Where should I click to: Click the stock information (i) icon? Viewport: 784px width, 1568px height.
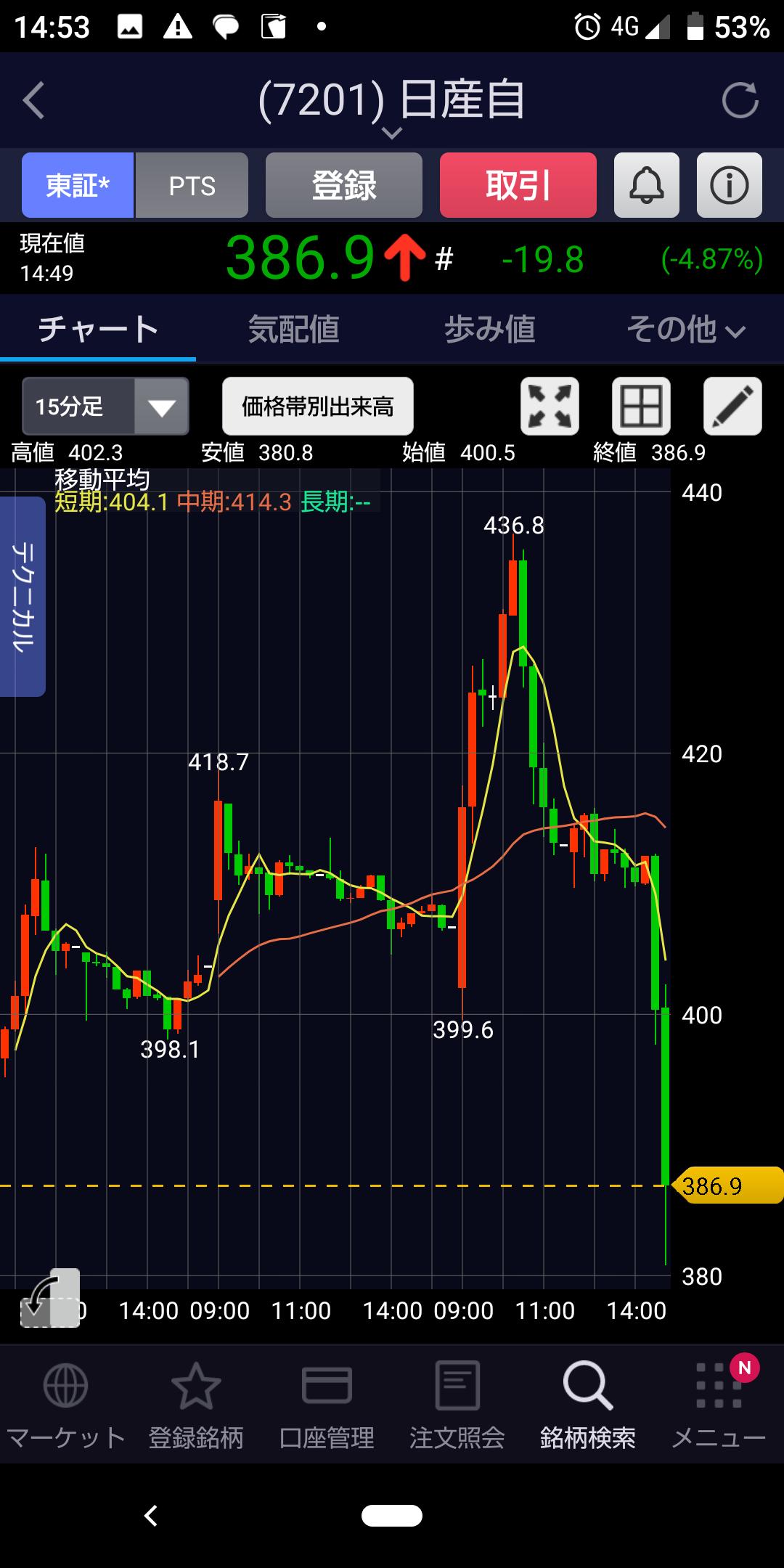pos(729,185)
